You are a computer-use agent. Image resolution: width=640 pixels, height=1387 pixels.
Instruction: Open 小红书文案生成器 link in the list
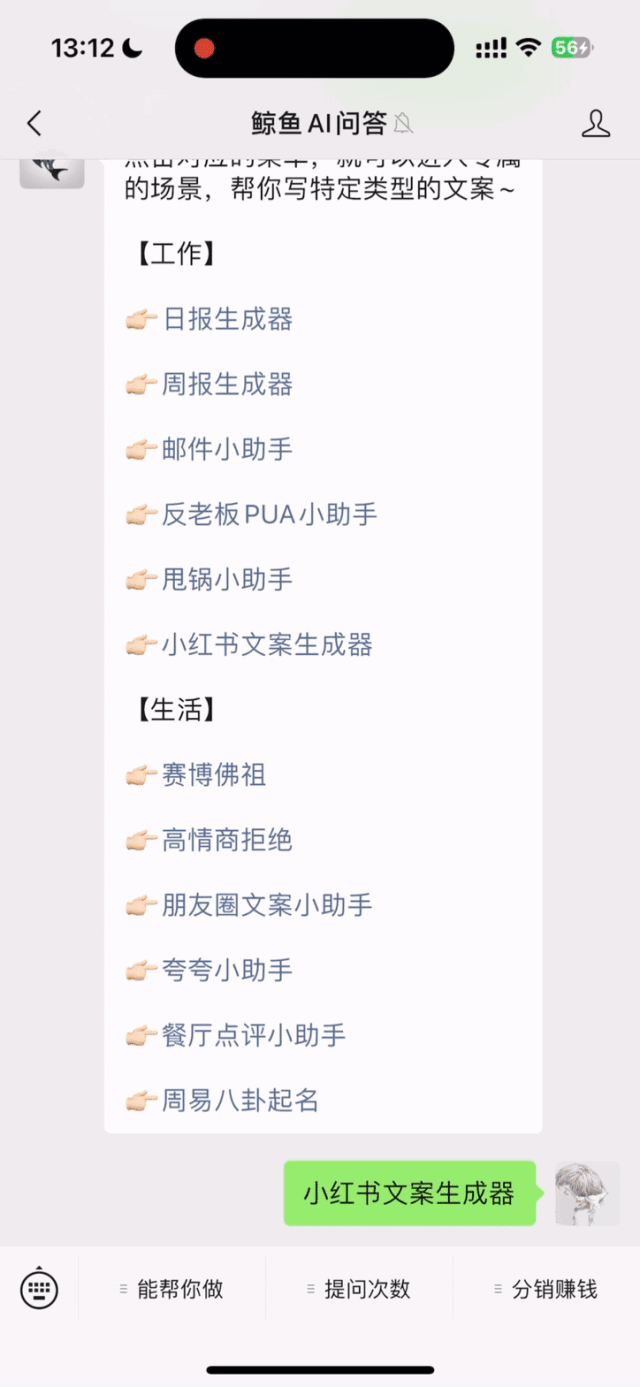(x=267, y=645)
